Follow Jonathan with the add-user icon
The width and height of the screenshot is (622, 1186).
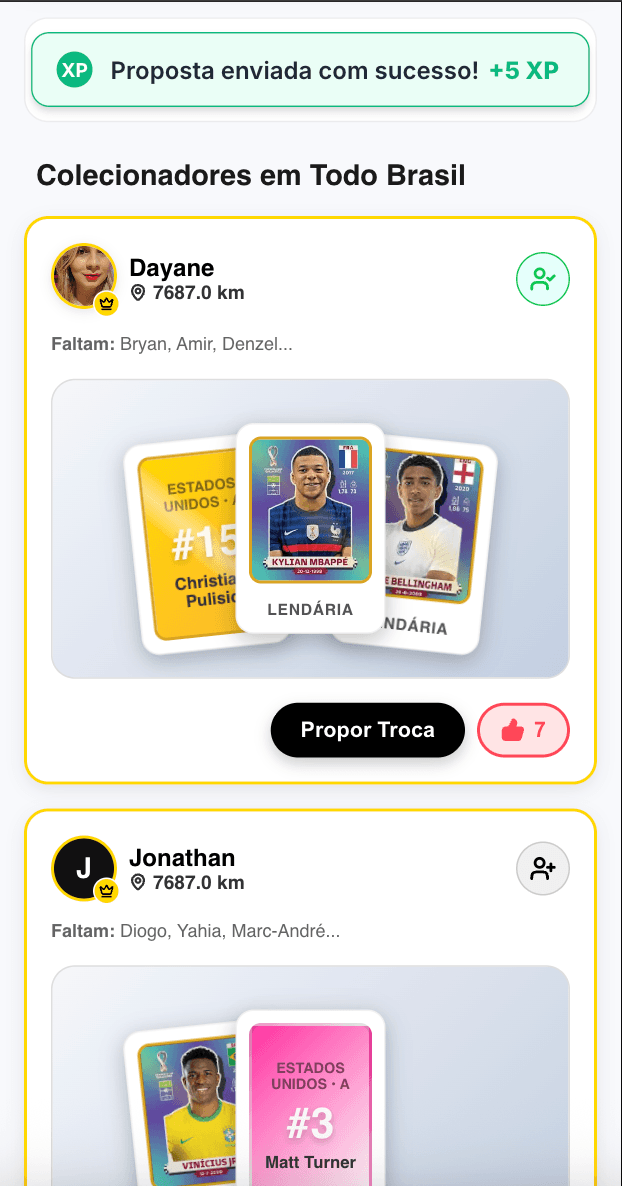tap(542, 869)
